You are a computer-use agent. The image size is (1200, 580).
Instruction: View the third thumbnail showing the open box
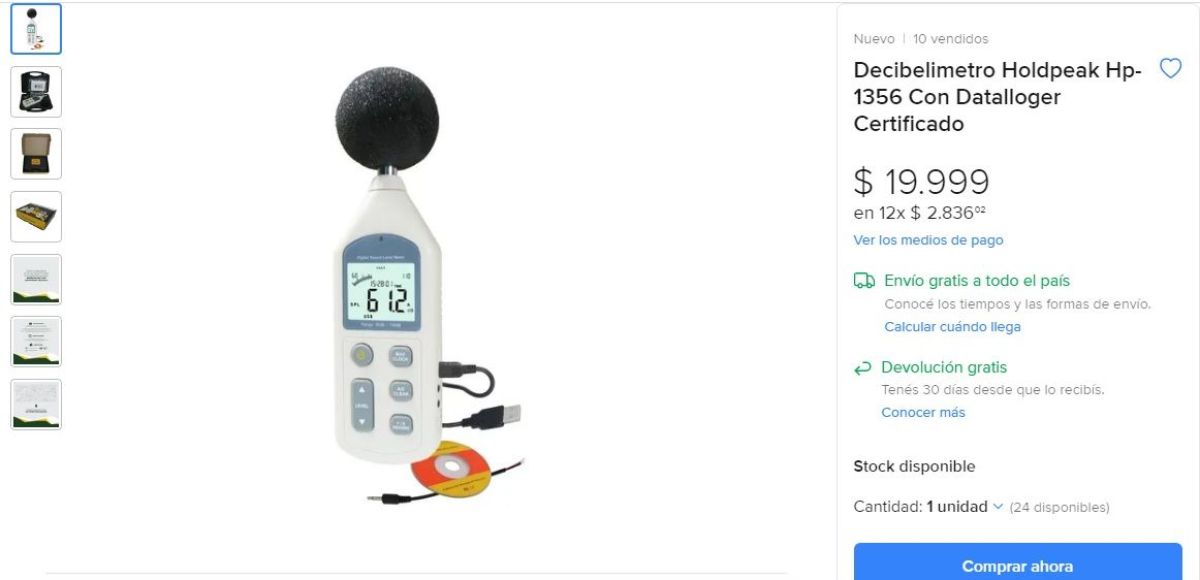[36, 154]
